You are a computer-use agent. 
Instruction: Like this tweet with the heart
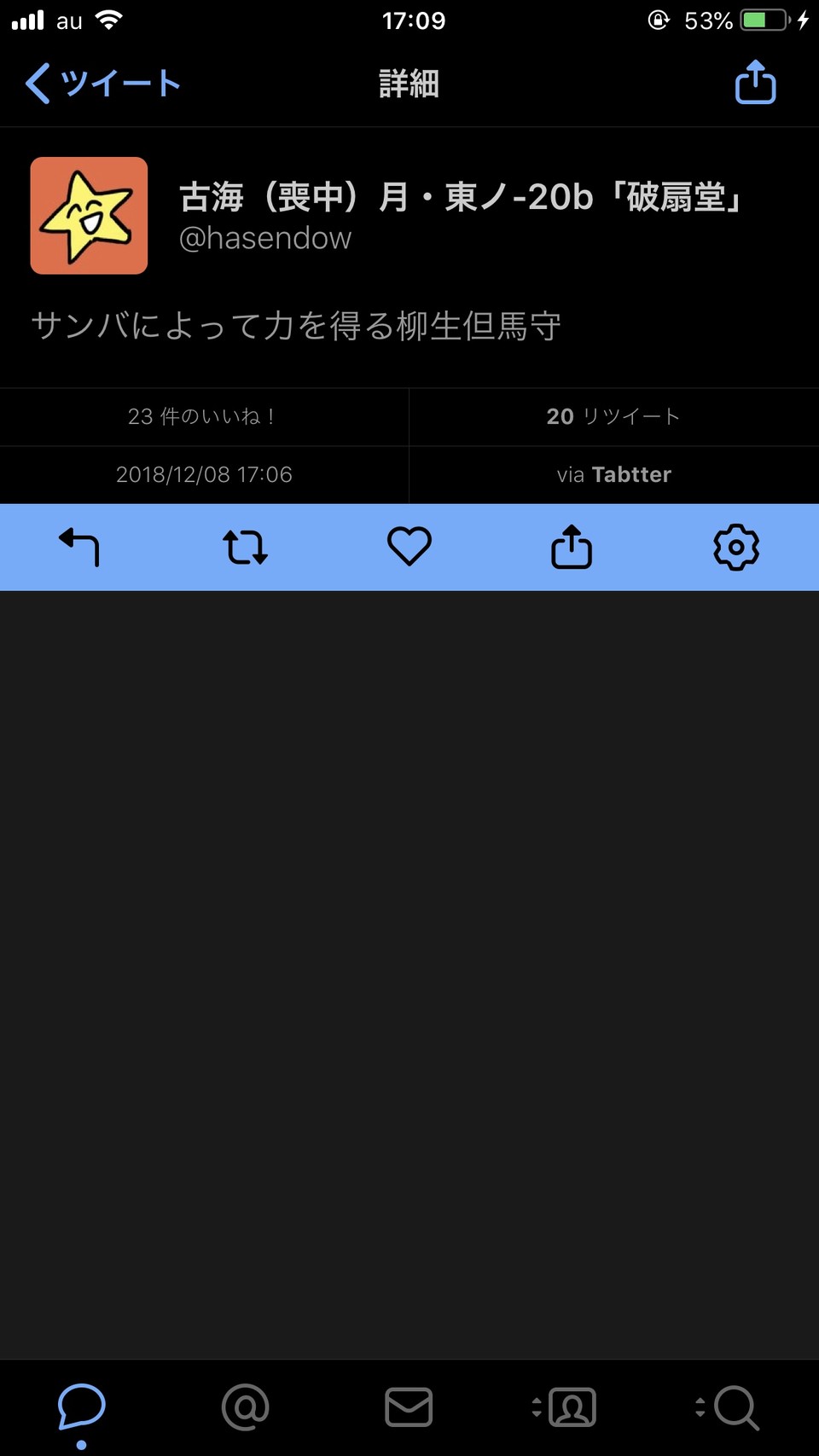[x=409, y=547]
